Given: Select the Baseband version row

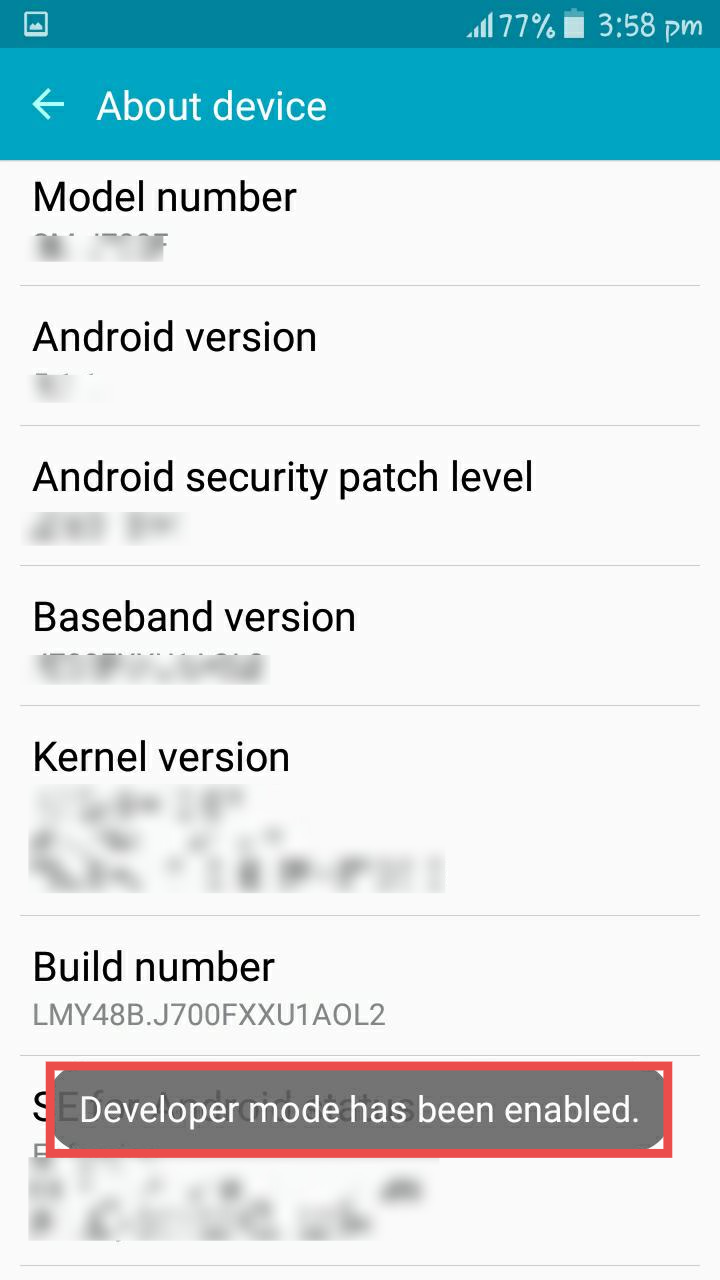Looking at the screenshot, I should pos(360,636).
